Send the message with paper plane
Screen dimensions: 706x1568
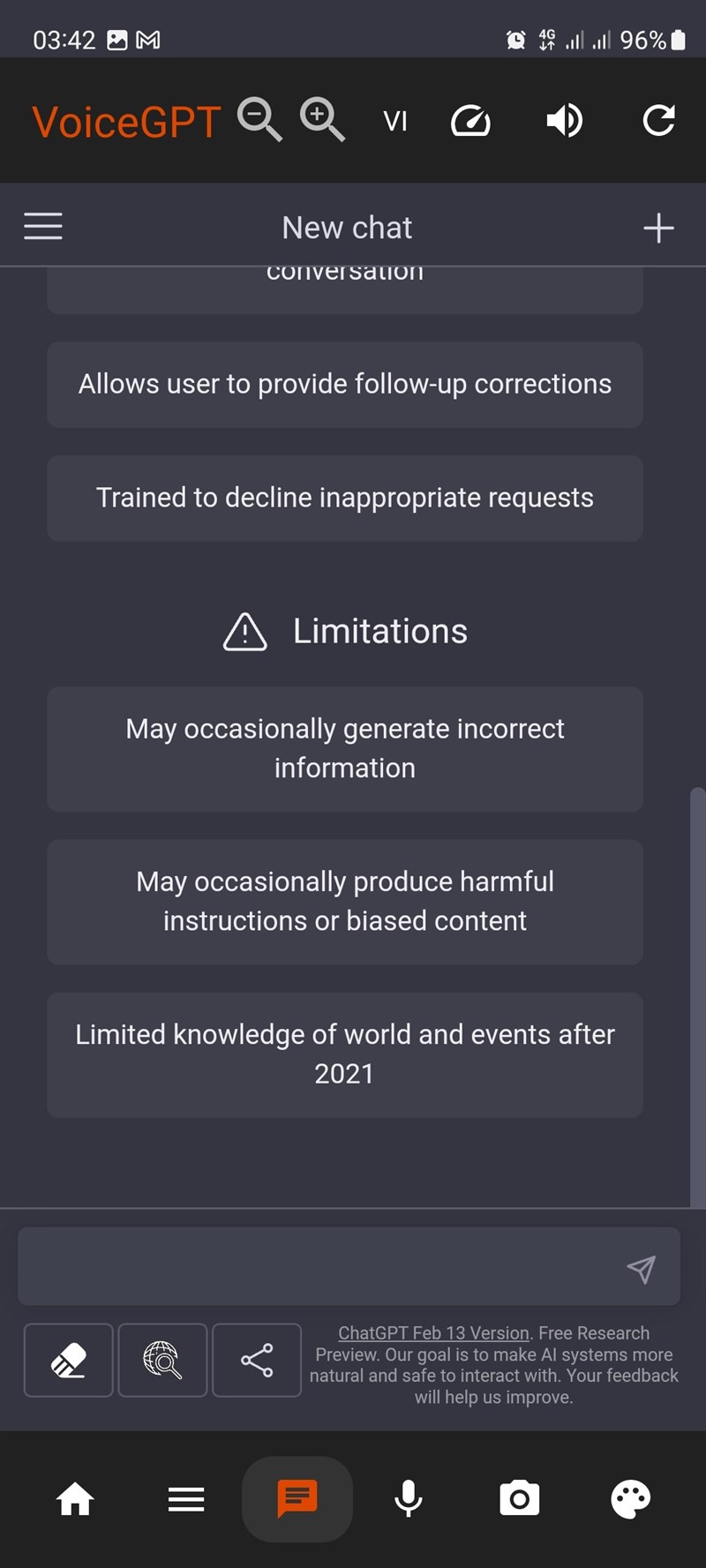point(642,1268)
